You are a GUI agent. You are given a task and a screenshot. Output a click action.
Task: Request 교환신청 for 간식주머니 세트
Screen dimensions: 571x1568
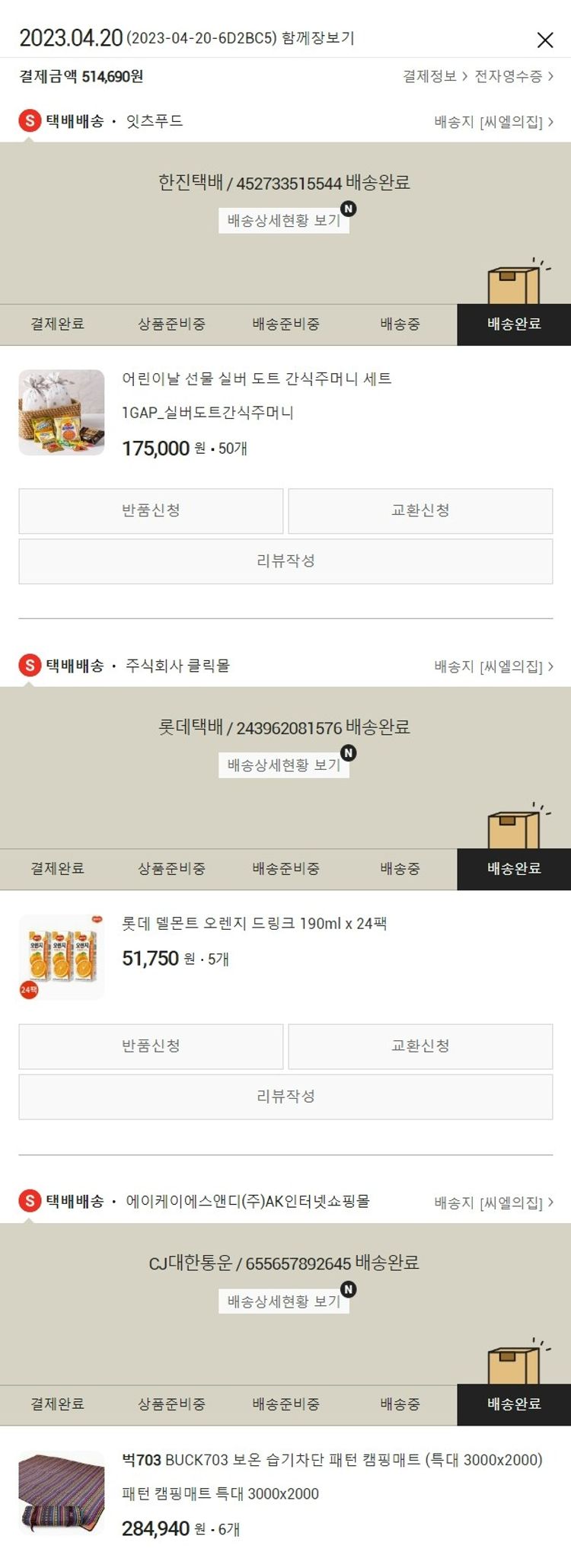(x=420, y=511)
